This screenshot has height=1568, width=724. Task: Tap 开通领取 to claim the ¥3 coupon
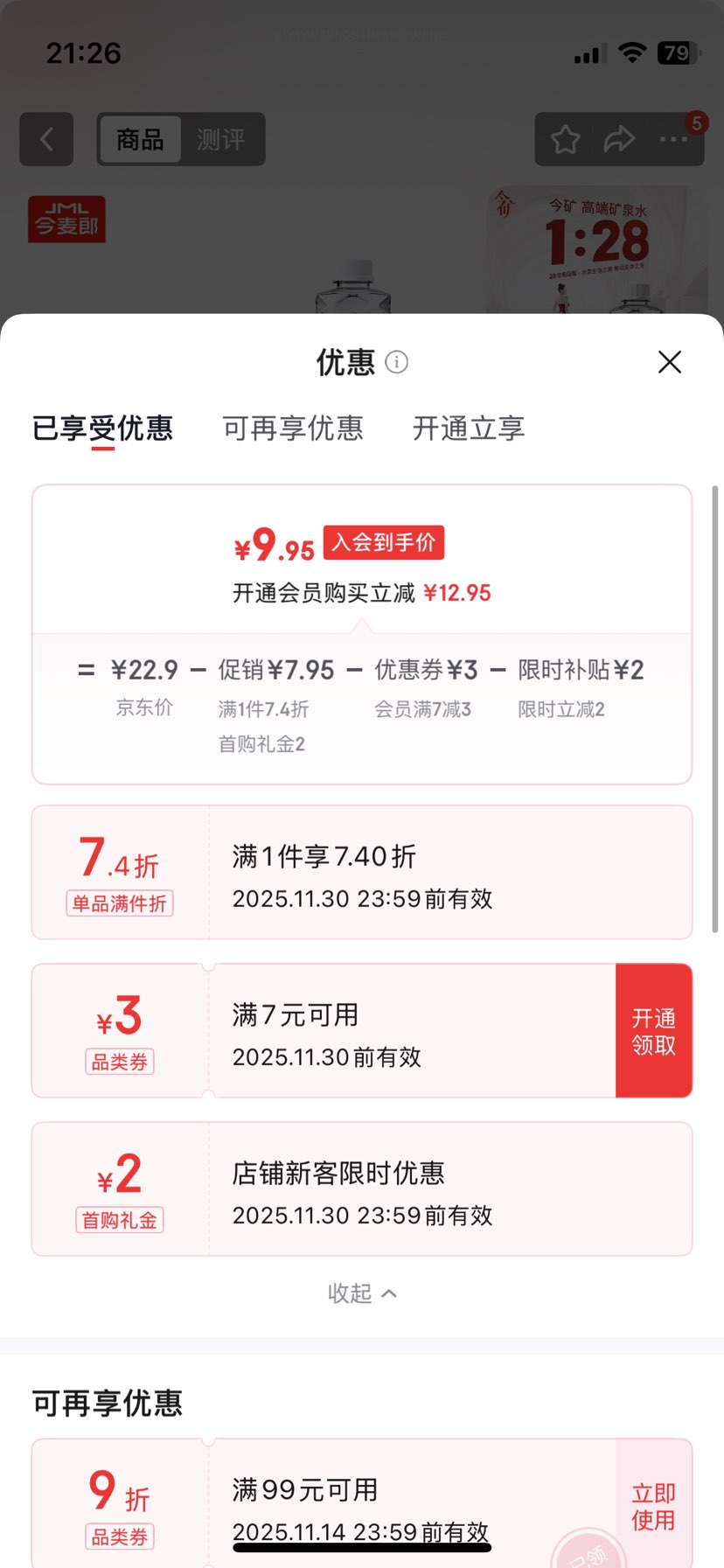tap(654, 1029)
